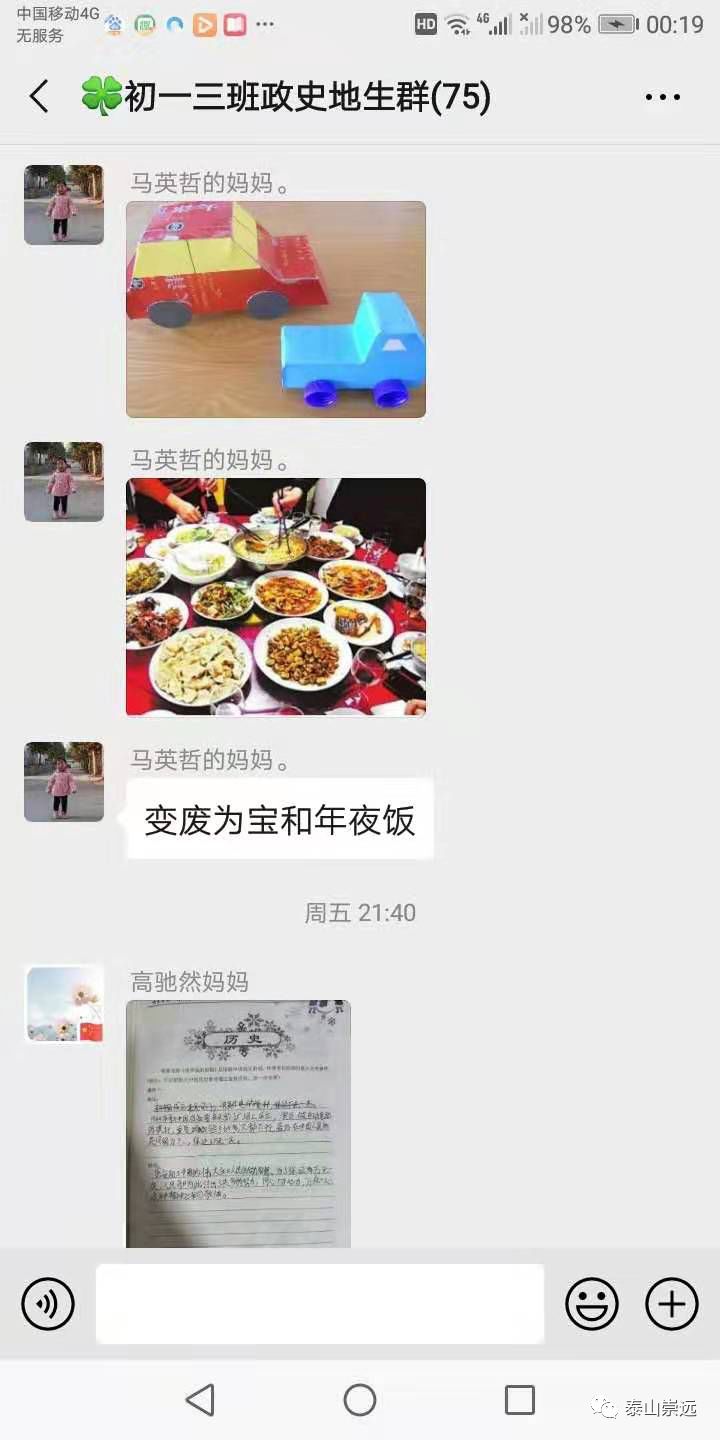The width and height of the screenshot is (720, 1440).
Task: Tap the system home button
Action: [360, 1400]
